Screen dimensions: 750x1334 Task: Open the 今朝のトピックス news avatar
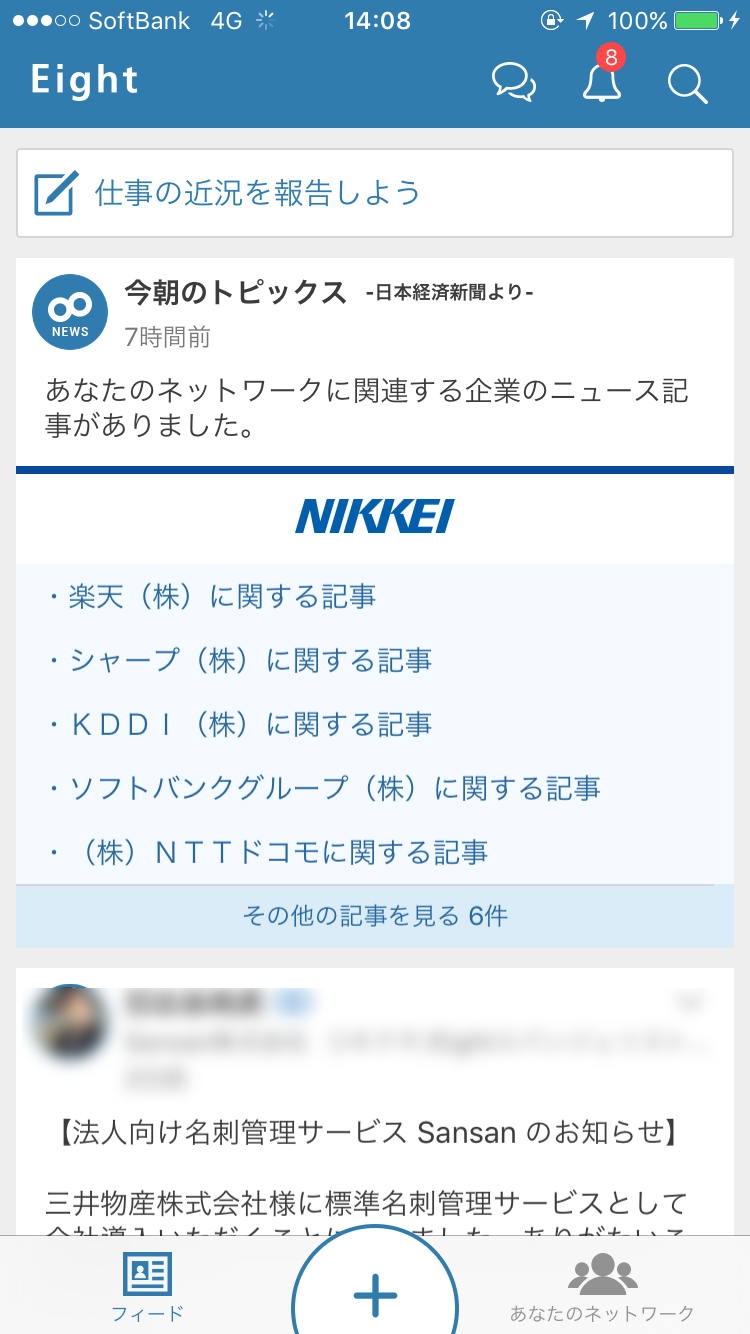[x=70, y=312]
